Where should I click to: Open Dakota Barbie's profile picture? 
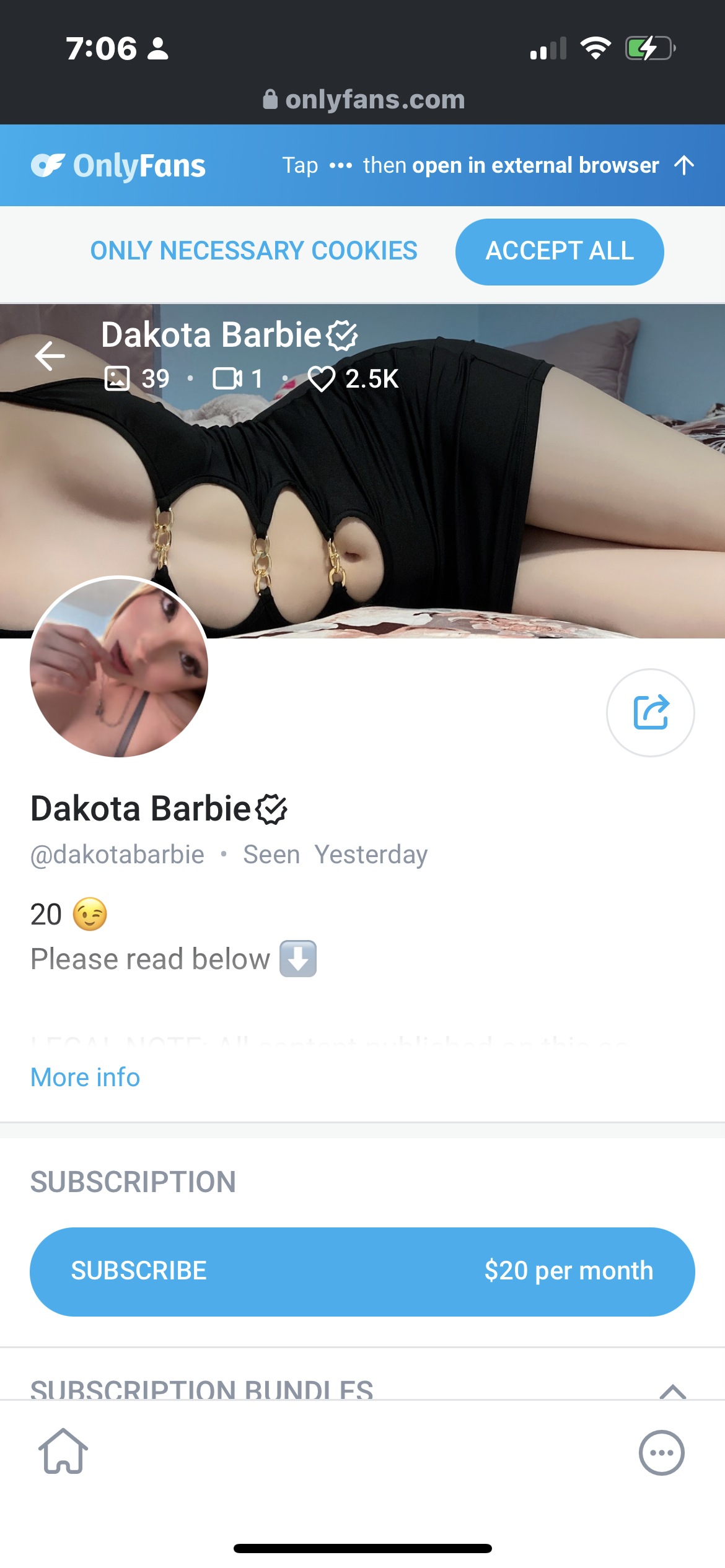click(119, 668)
